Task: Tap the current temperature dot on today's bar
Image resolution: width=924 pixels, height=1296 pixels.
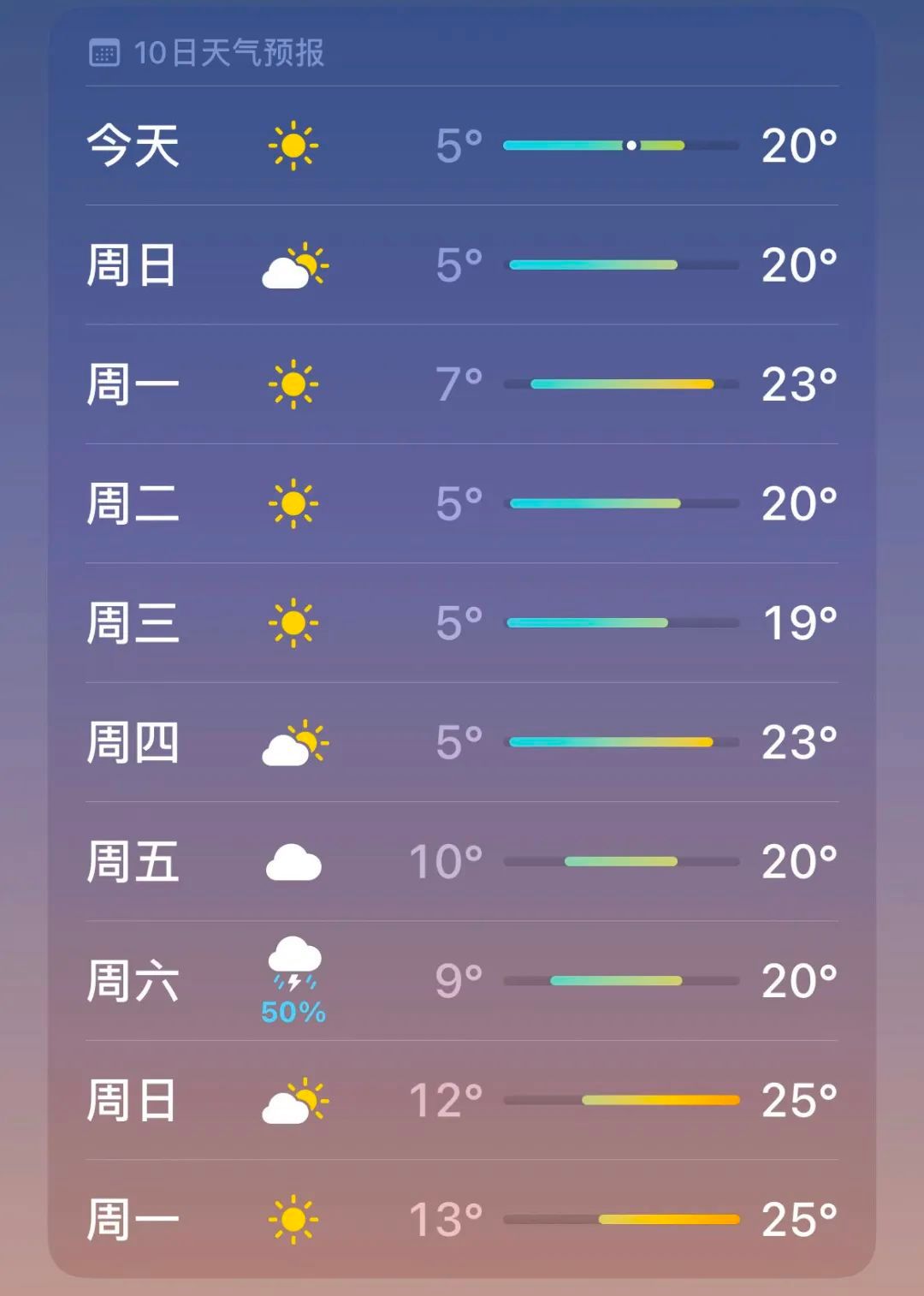Action: point(631,146)
